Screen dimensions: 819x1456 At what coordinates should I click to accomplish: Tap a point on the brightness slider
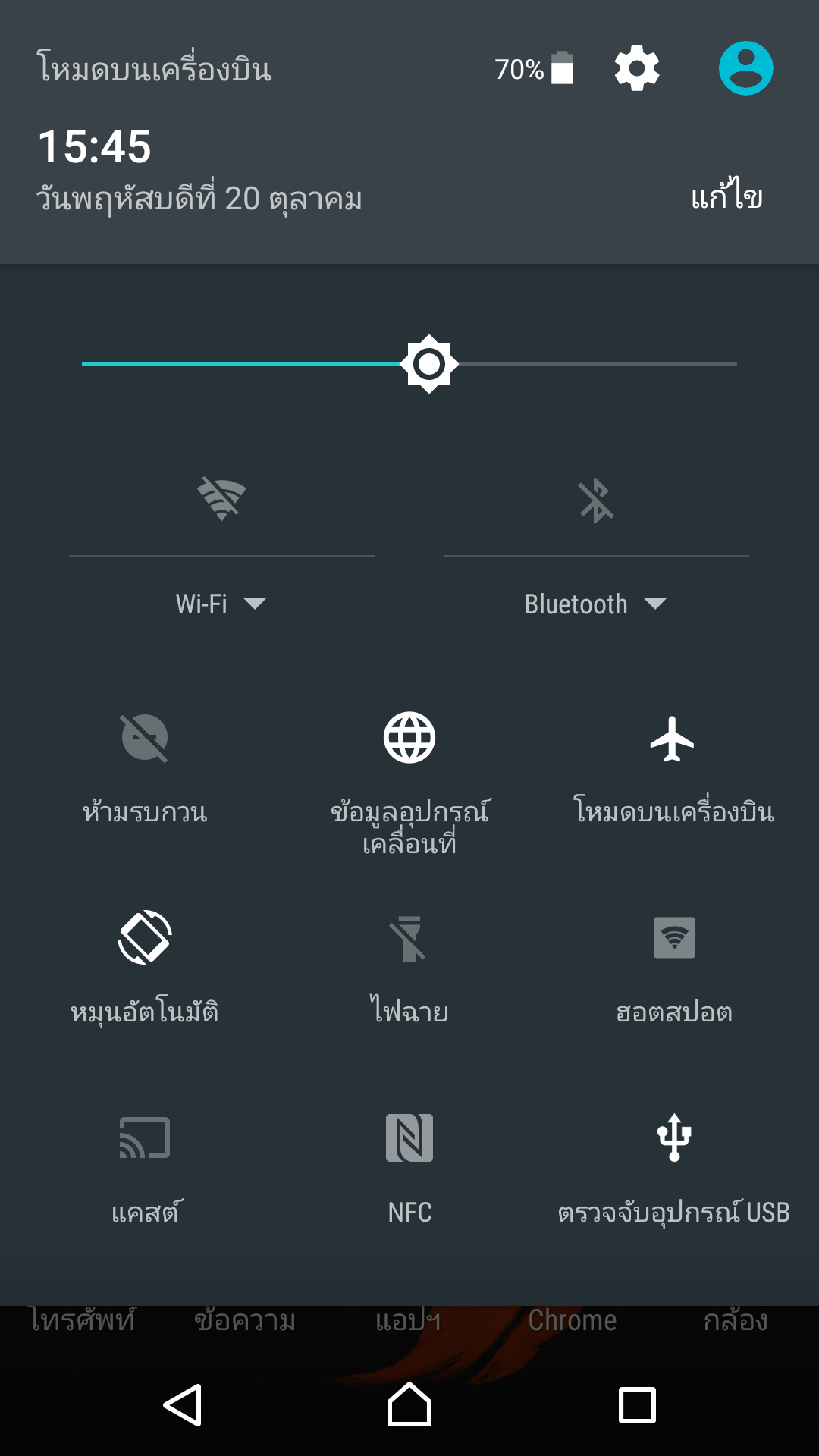tap(409, 364)
